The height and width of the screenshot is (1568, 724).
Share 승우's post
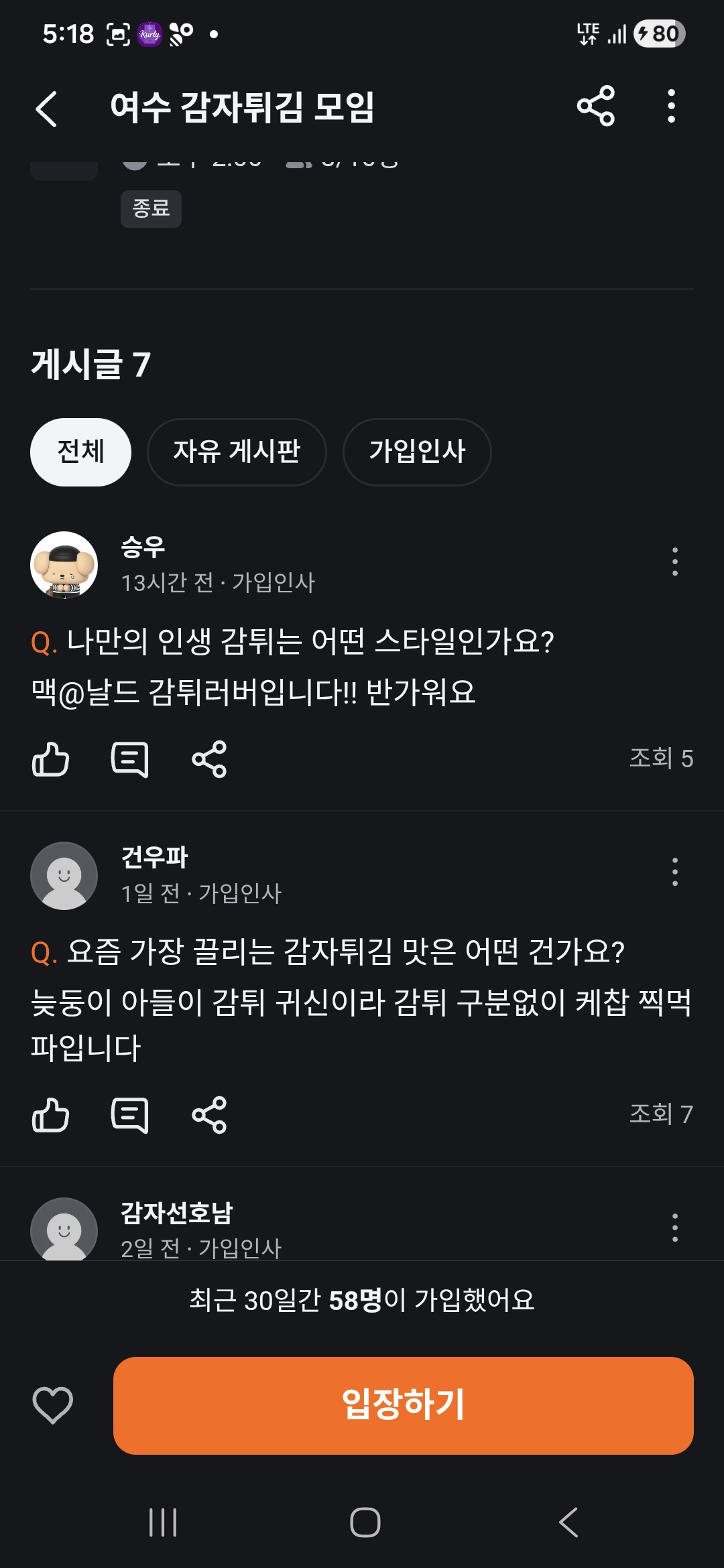click(x=209, y=759)
